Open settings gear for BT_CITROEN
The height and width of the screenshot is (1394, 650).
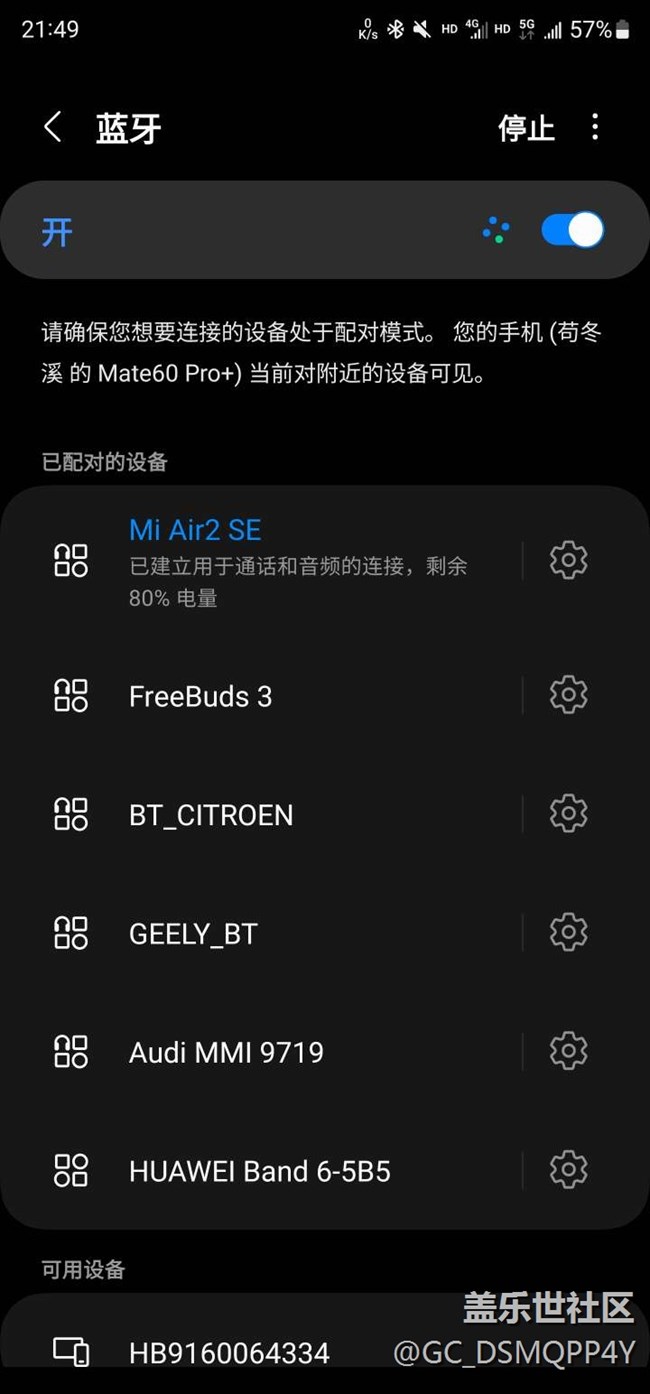568,814
